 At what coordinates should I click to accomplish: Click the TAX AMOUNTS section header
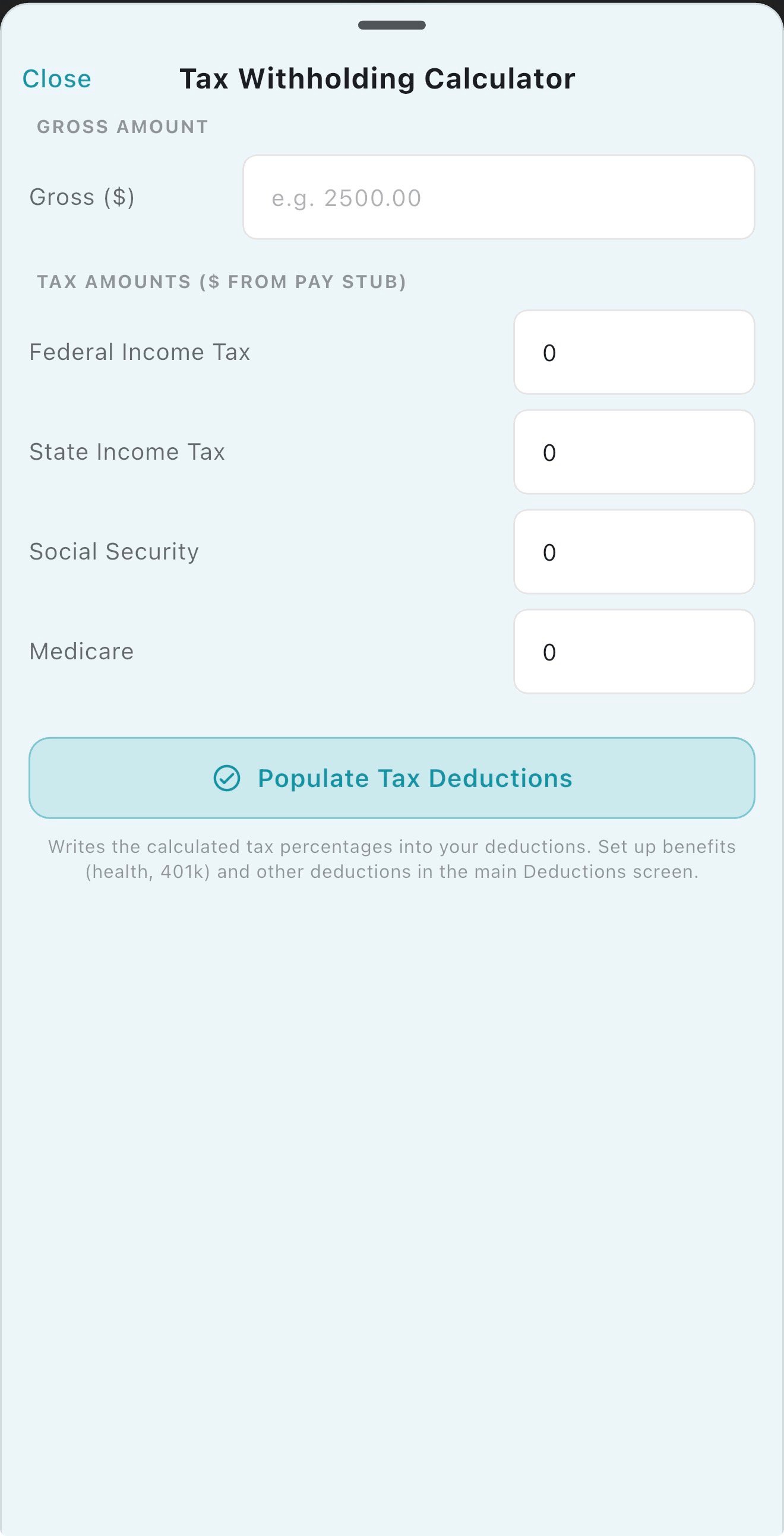[222, 281]
